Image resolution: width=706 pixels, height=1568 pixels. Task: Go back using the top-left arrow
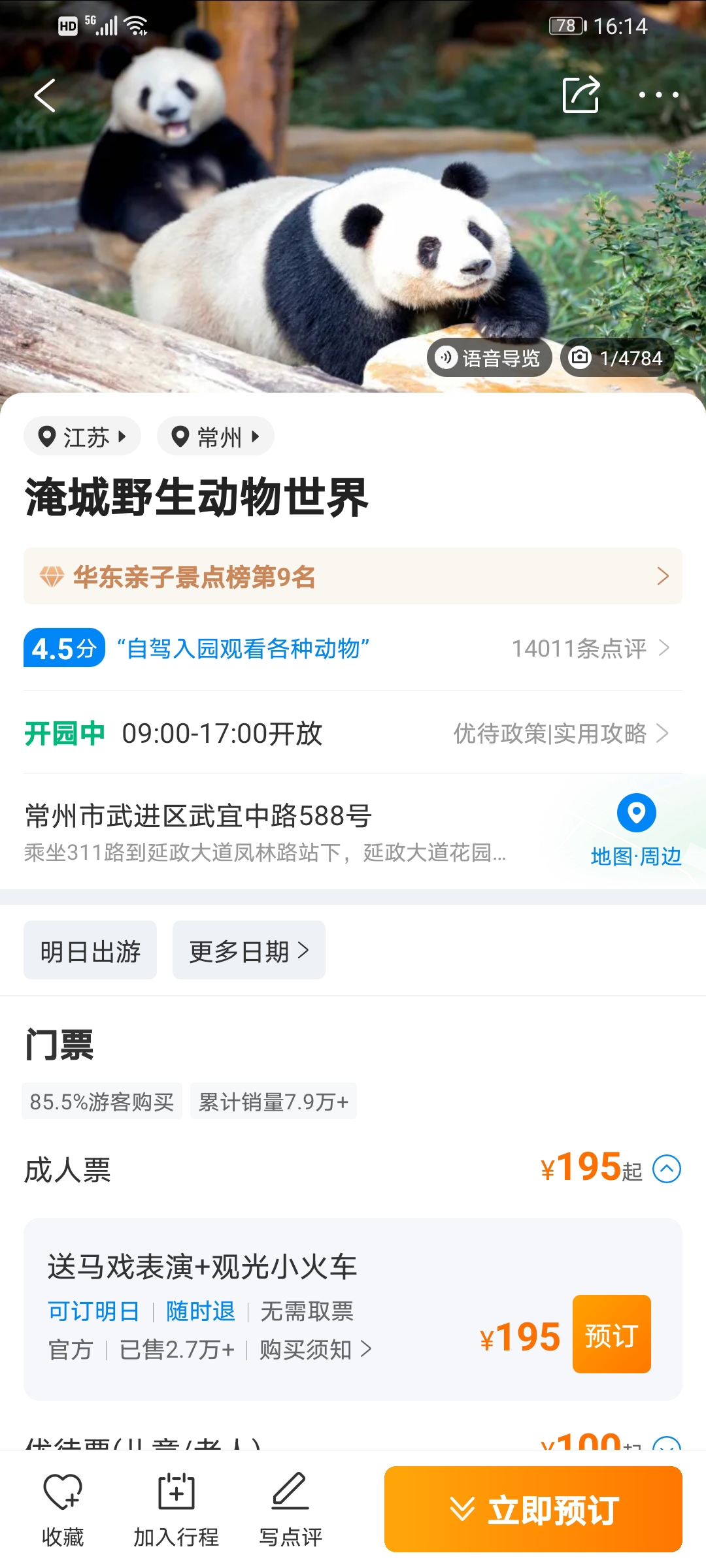[x=44, y=96]
